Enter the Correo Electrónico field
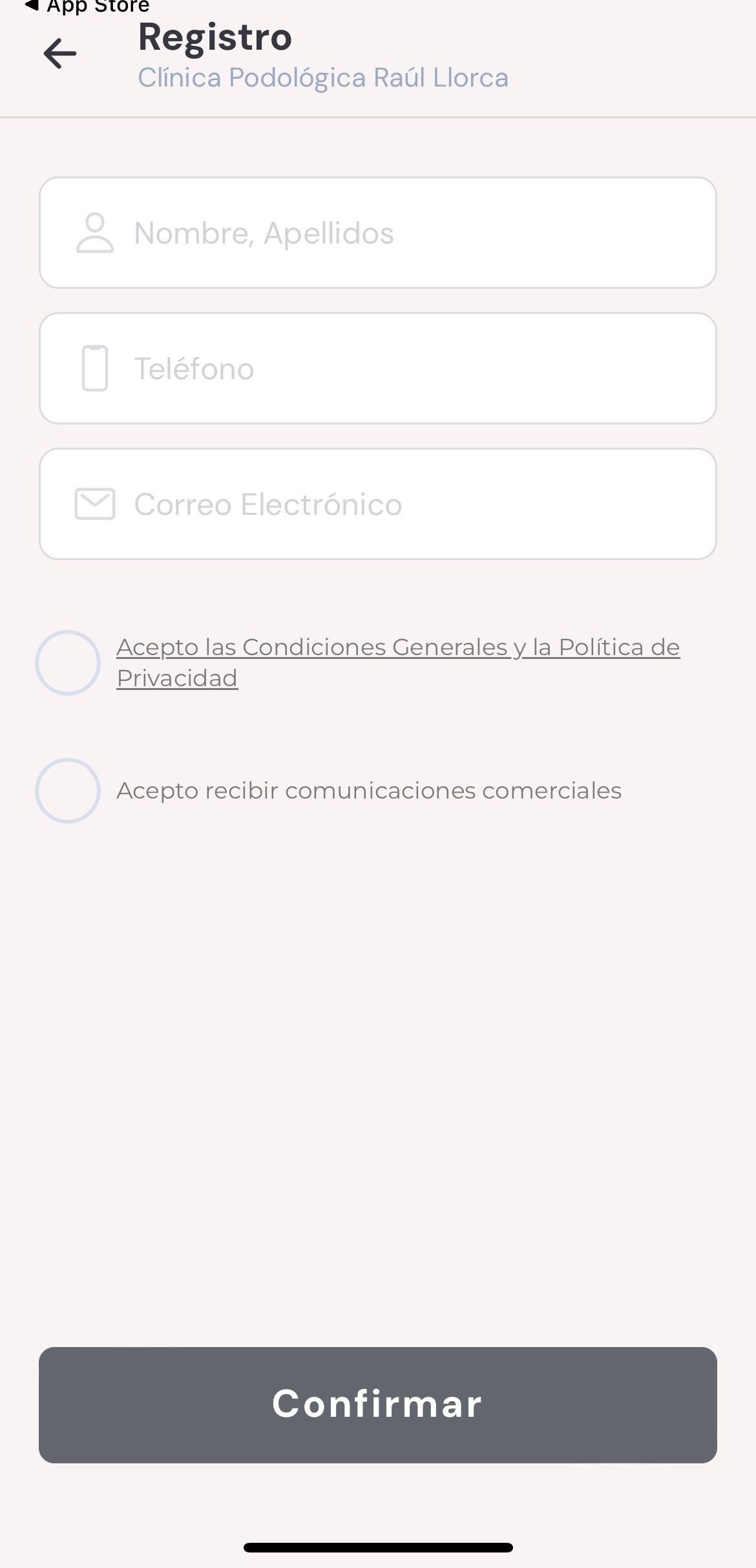This screenshot has width=756, height=1568. (x=377, y=504)
